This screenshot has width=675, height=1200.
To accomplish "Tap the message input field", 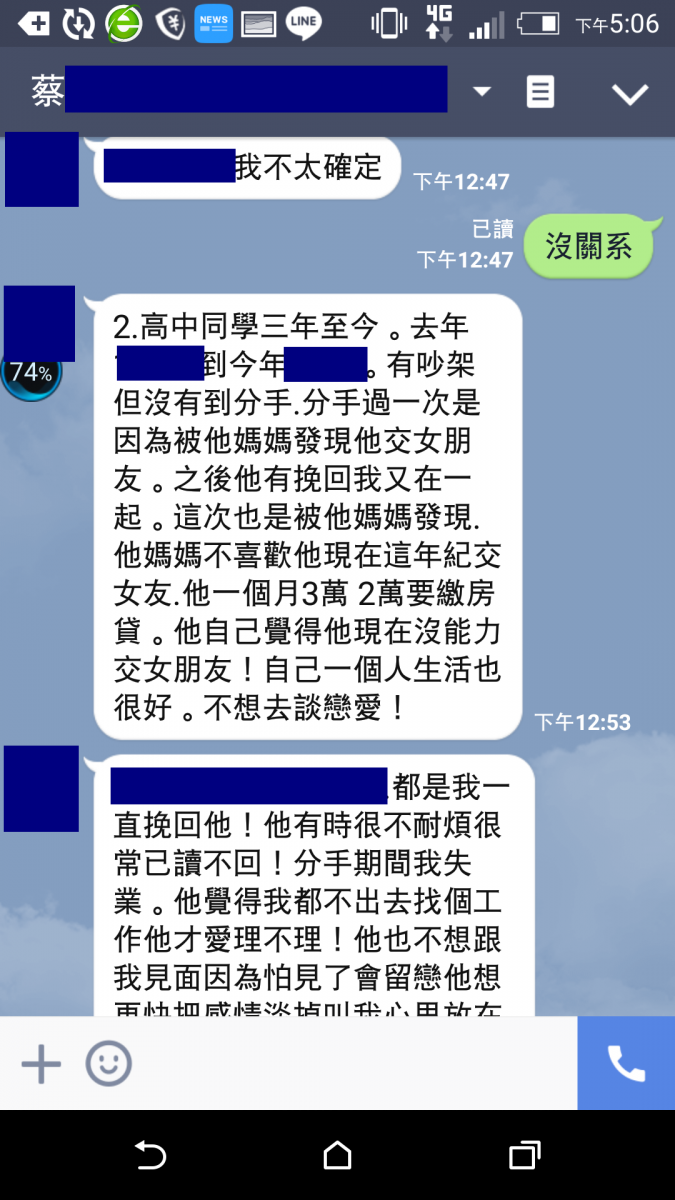I will click(350, 1063).
